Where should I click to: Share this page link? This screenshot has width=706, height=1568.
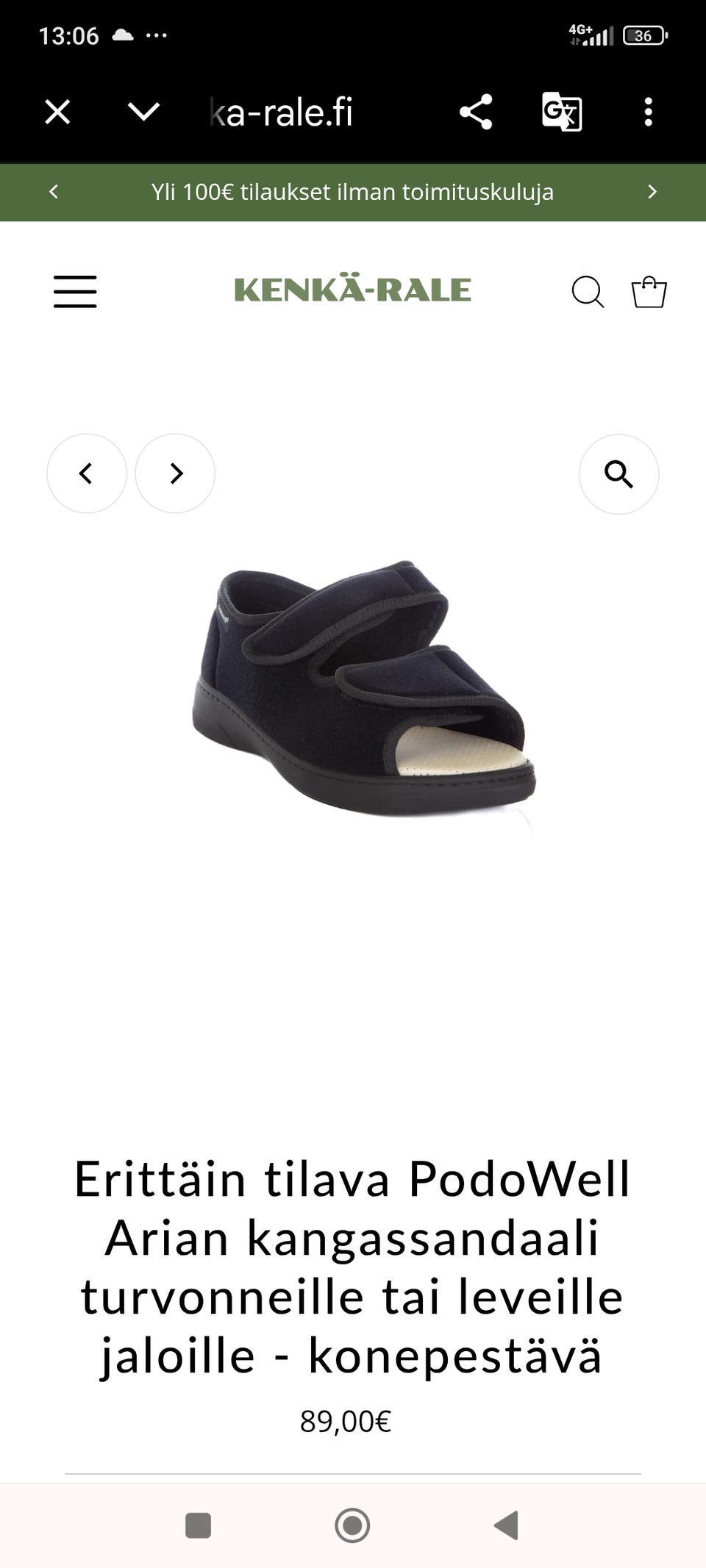pos(476,112)
